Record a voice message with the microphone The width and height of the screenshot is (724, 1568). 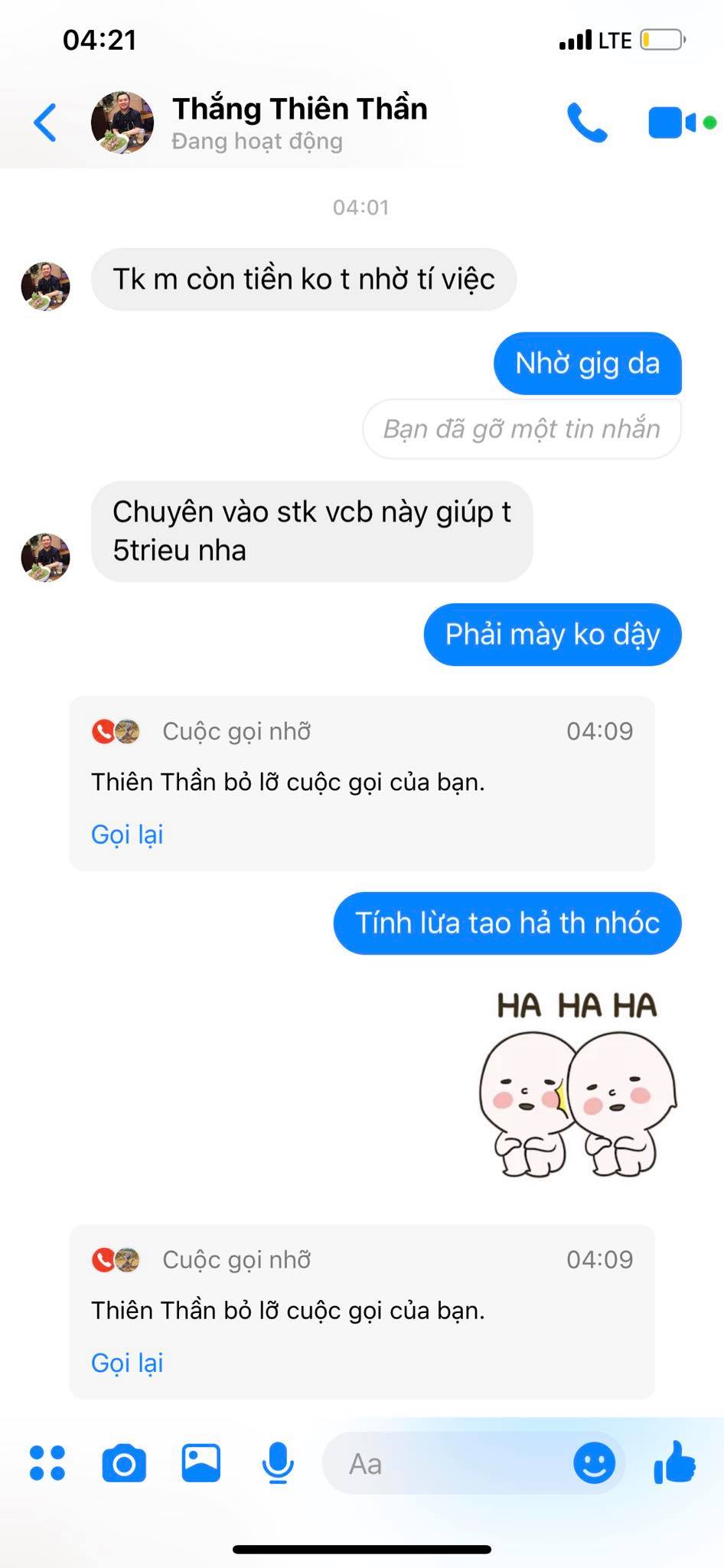tap(277, 1463)
